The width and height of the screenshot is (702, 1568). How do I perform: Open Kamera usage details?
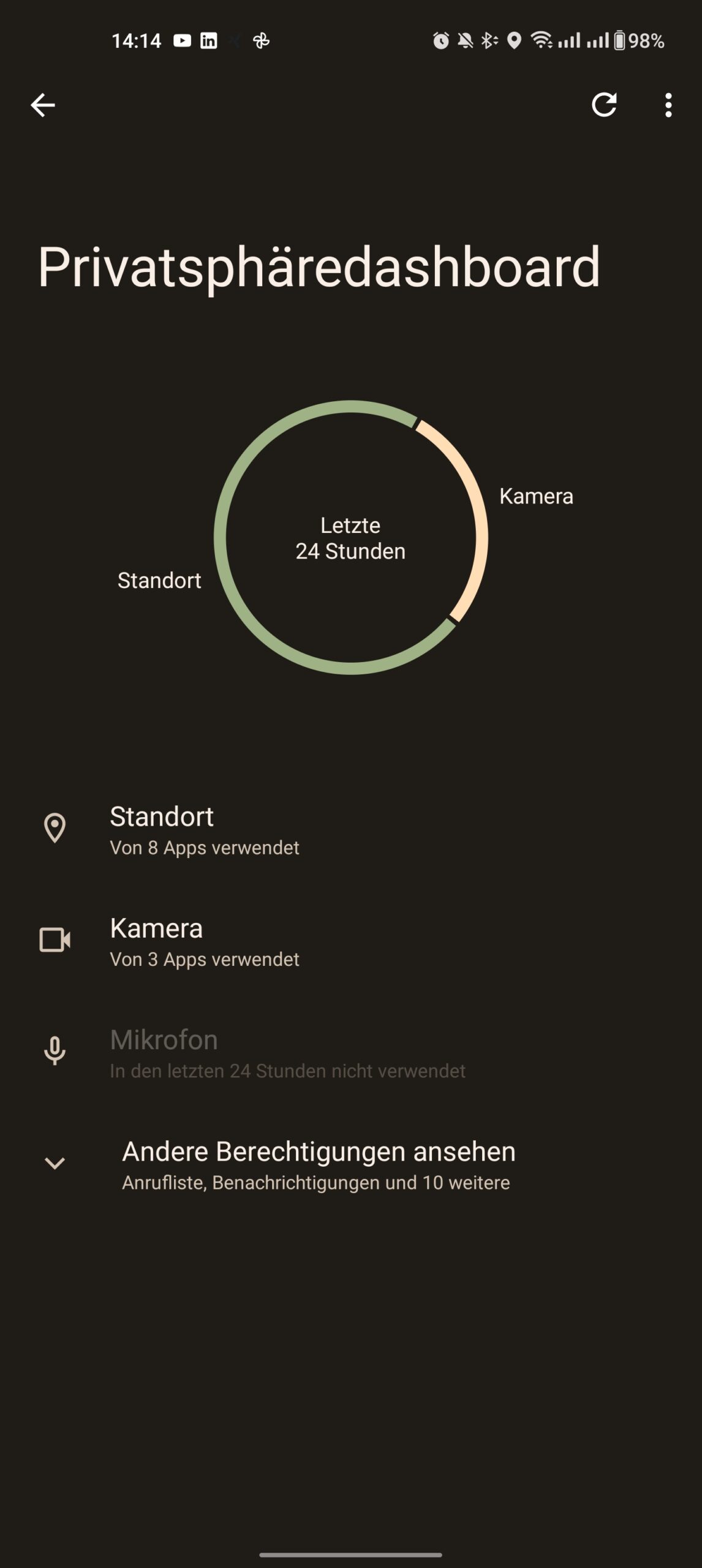pos(351,941)
